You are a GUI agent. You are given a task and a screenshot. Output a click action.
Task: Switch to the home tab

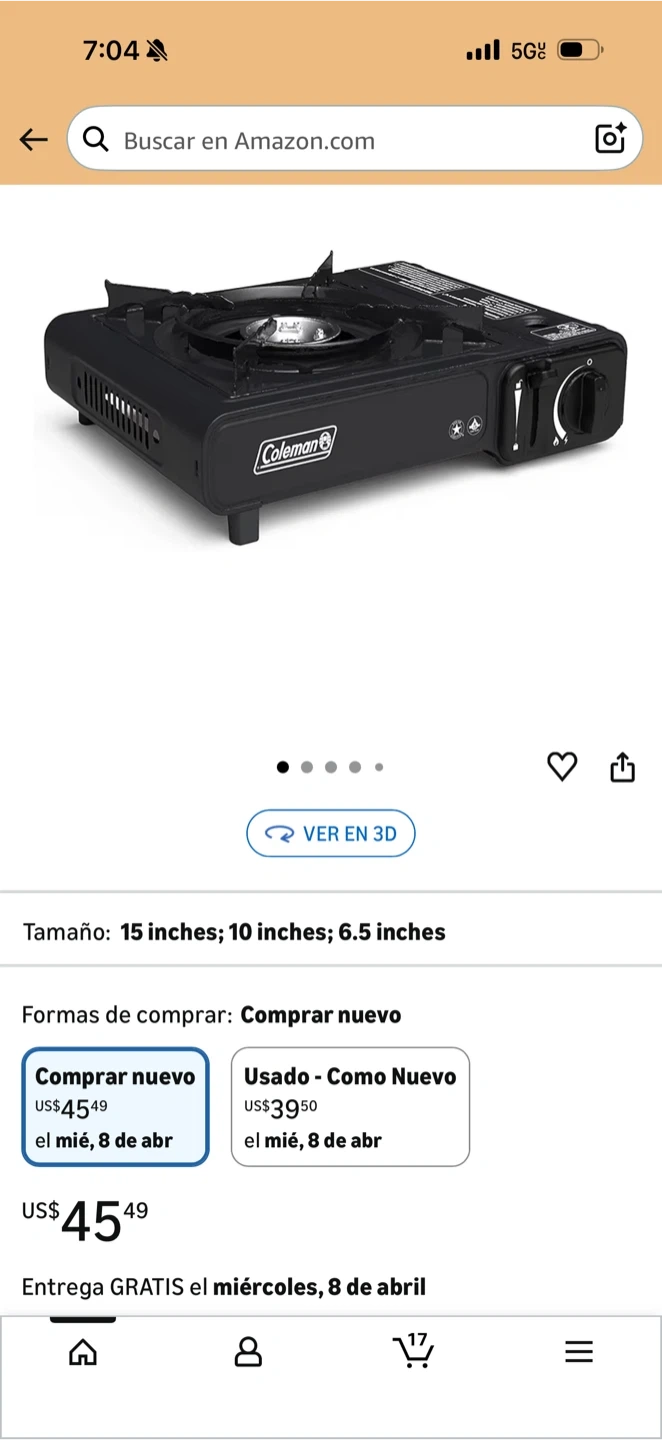click(x=83, y=1352)
